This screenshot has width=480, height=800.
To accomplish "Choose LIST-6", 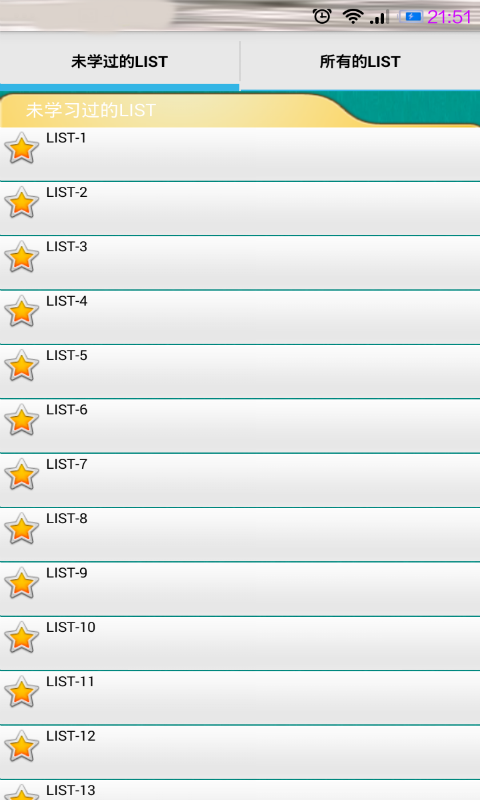I will [240, 426].
